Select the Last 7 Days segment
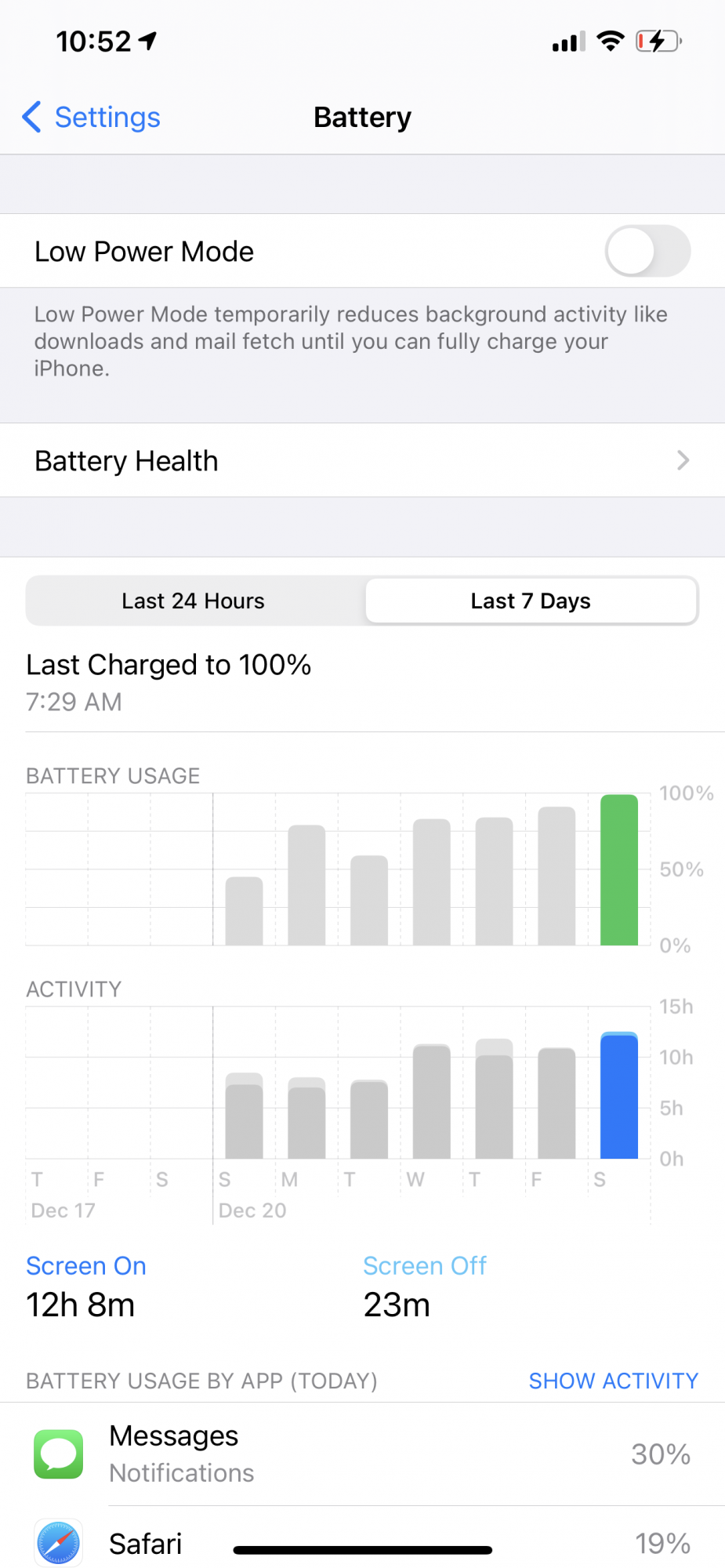 click(x=531, y=601)
